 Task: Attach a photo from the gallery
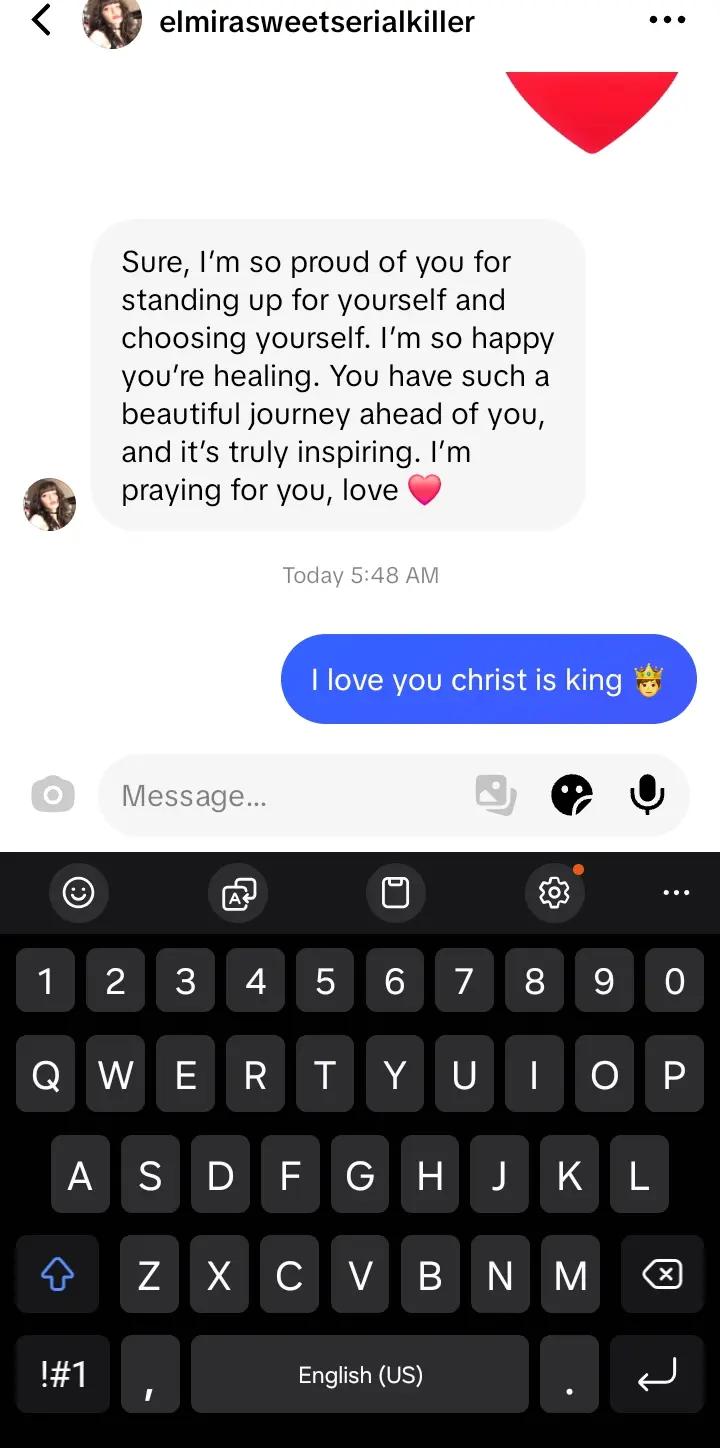(x=495, y=796)
